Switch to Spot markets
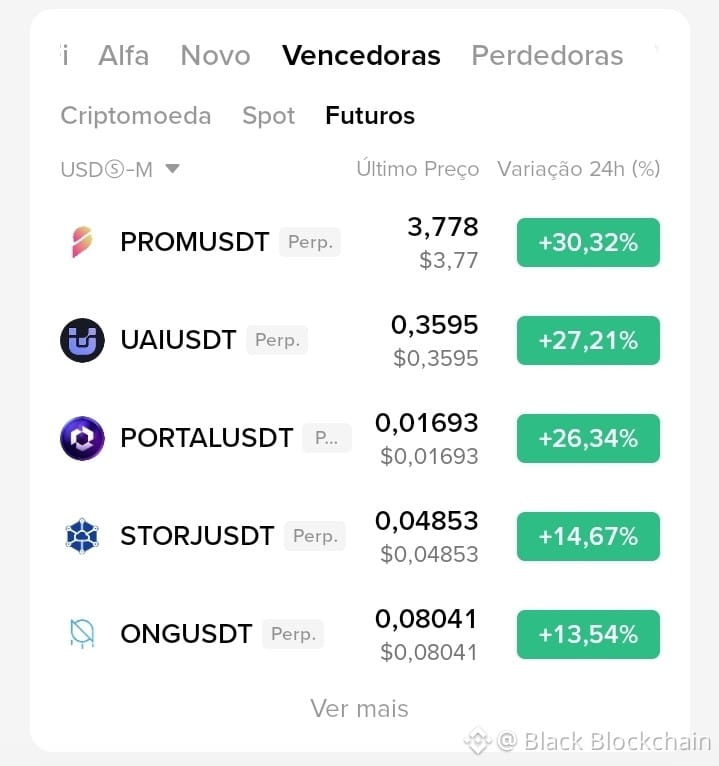This screenshot has height=766, width=719. click(x=269, y=116)
